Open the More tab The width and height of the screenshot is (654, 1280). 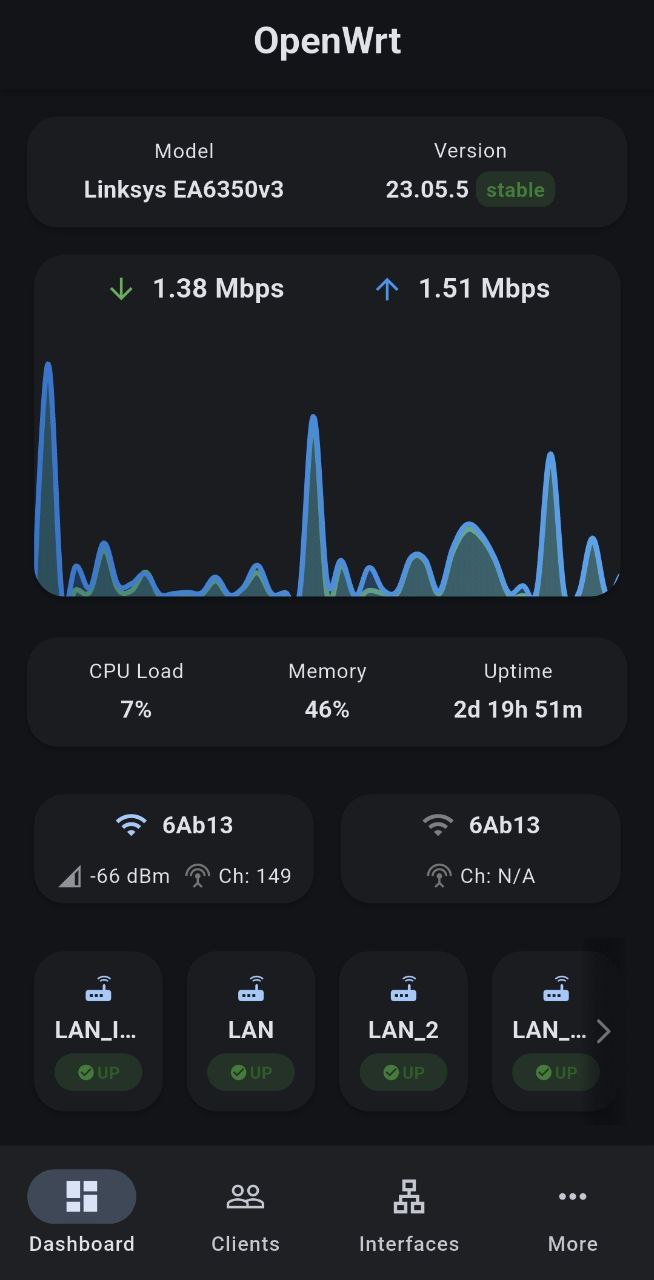pos(572,1214)
